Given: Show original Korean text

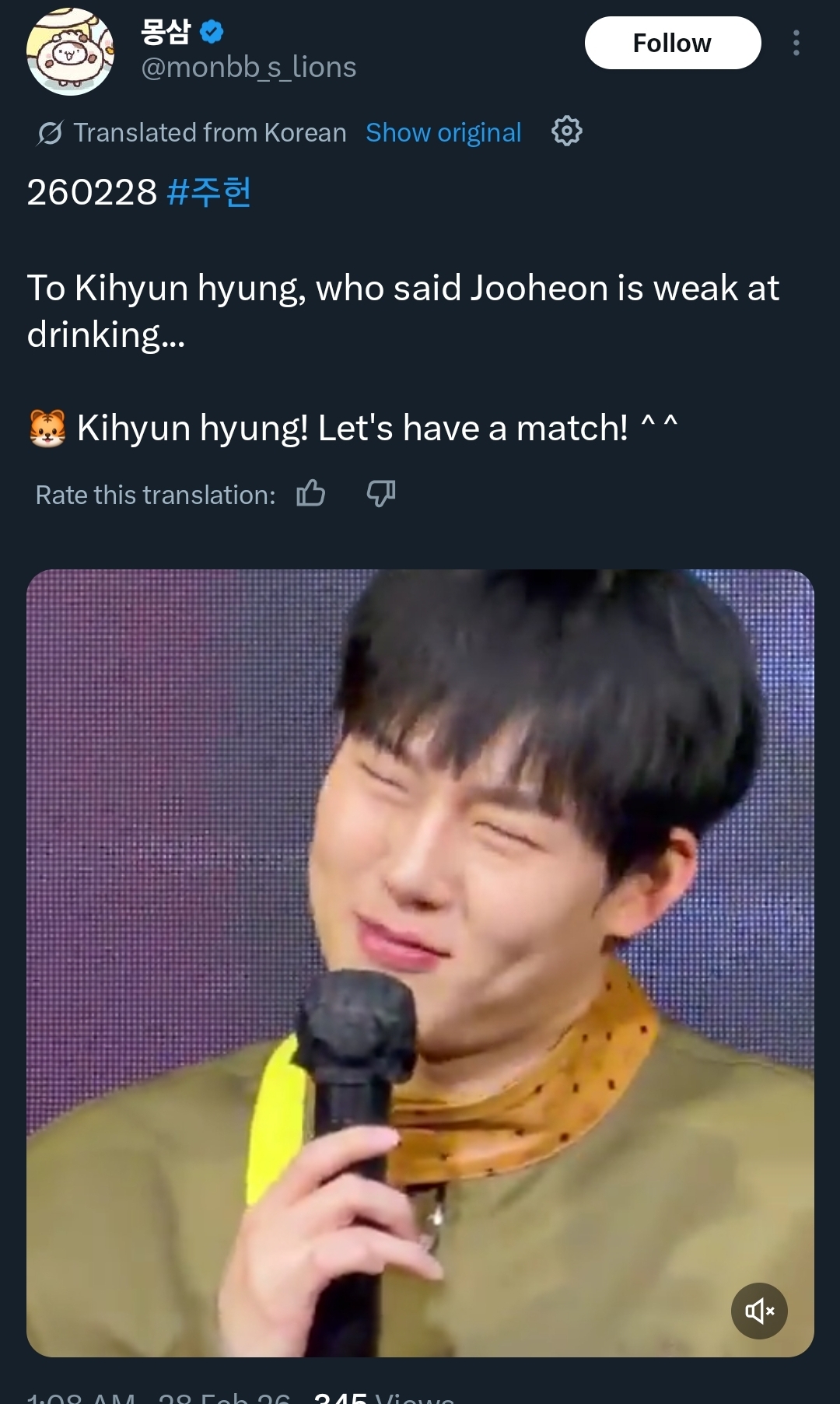Looking at the screenshot, I should (x=443, y=133).
